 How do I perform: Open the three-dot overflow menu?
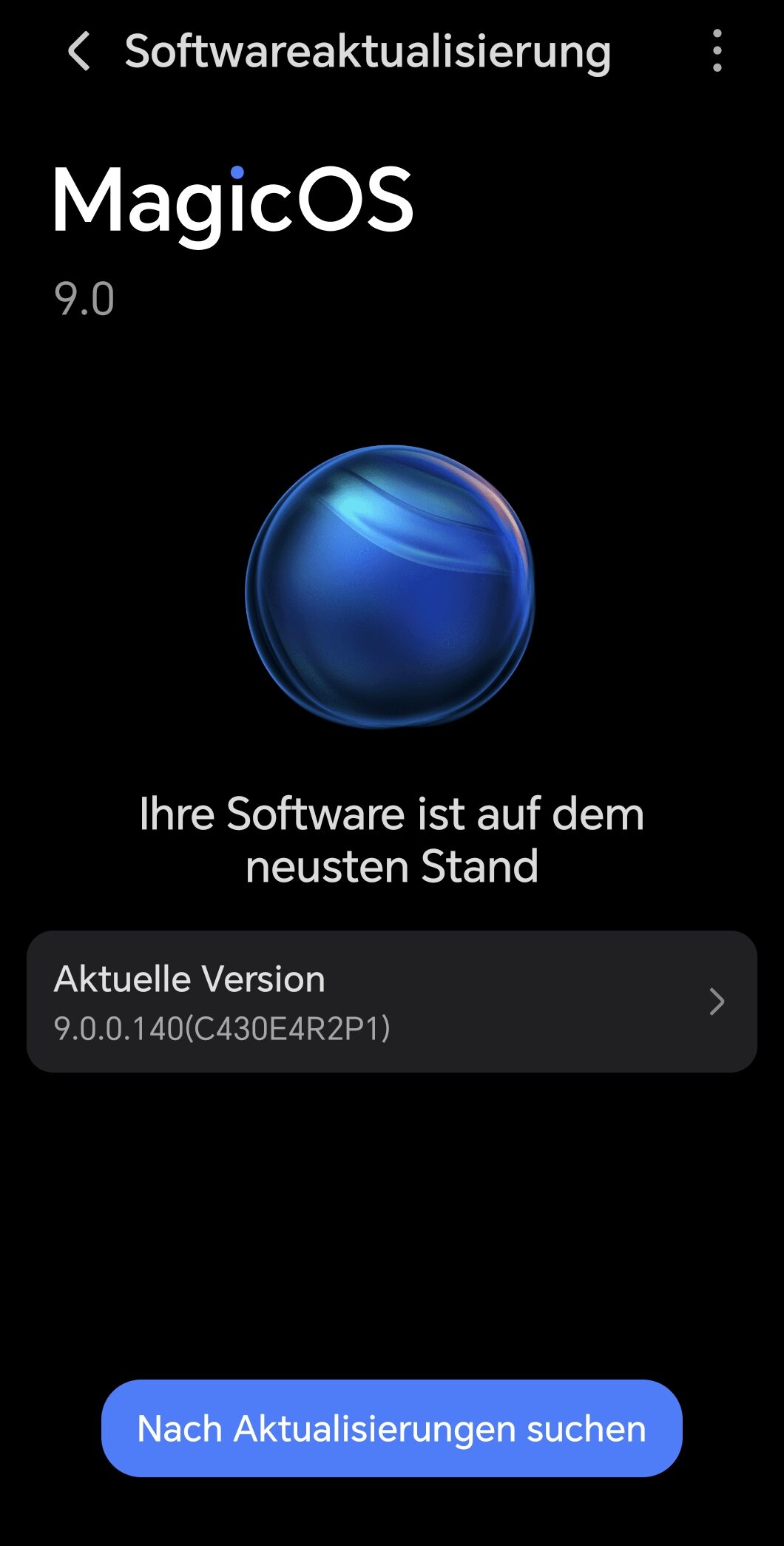coord(717,51)
